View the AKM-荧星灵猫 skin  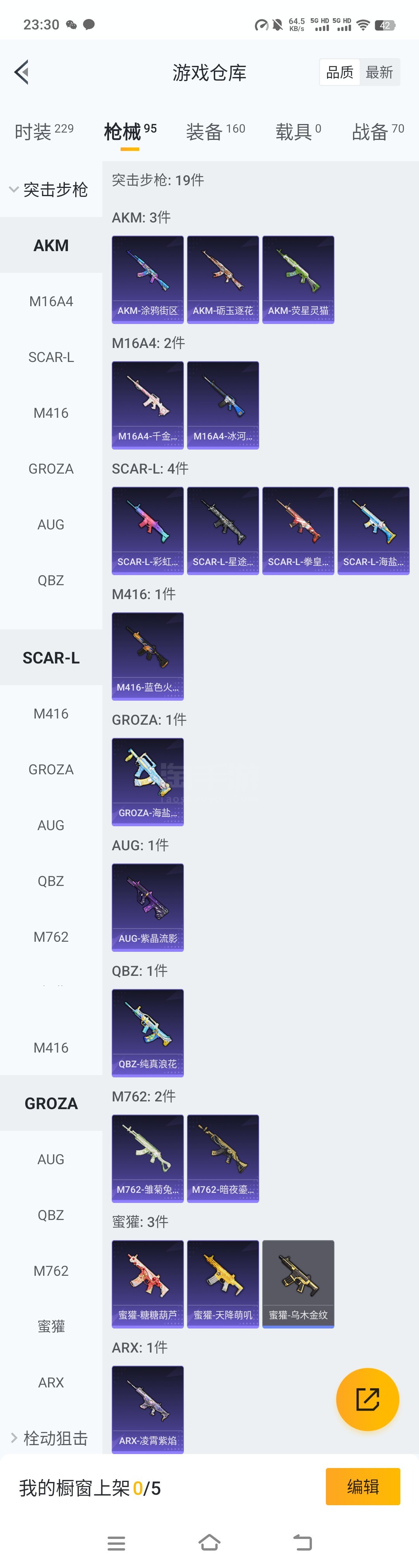coord(298,279)
